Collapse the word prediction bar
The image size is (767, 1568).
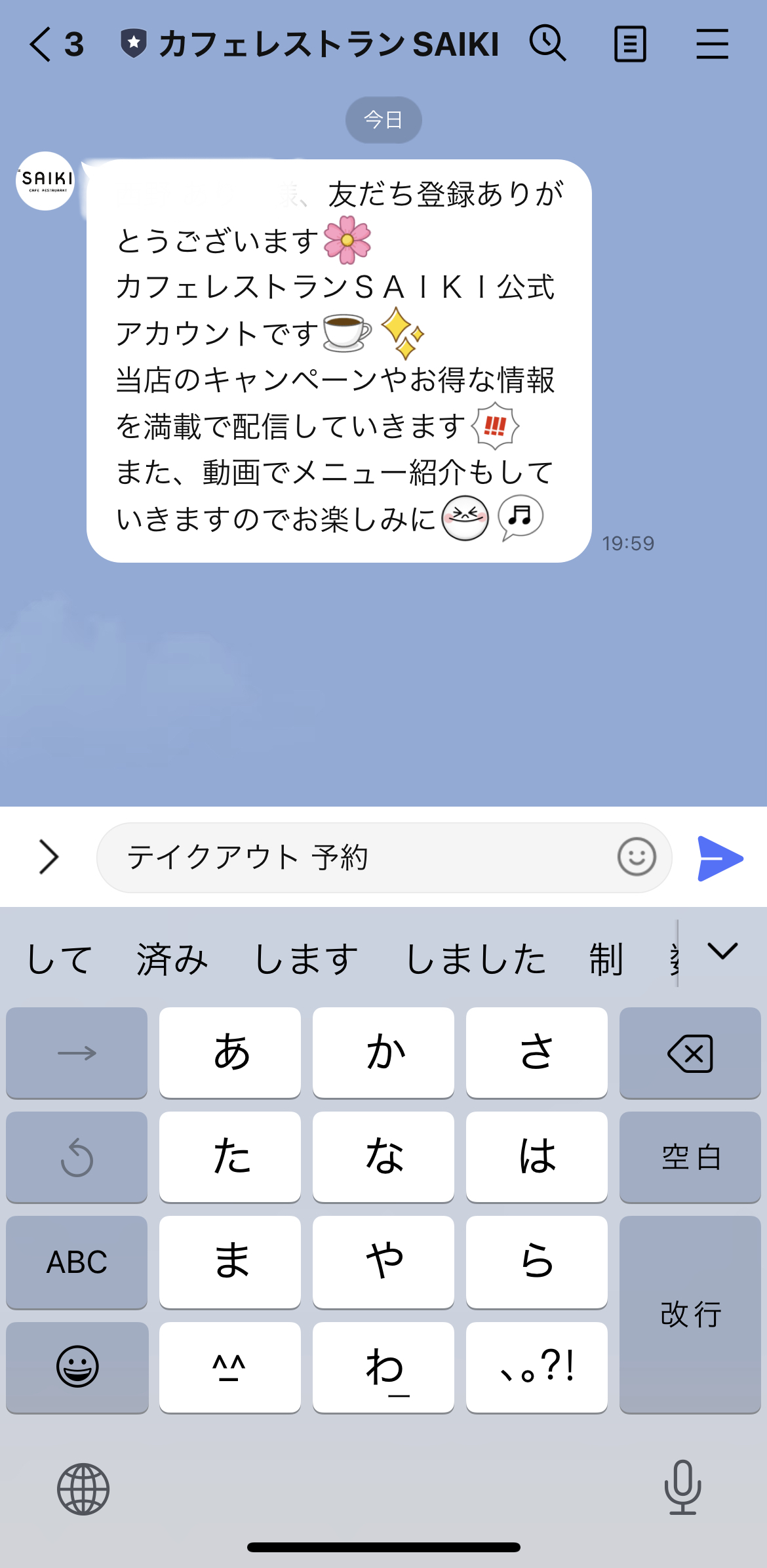click(x=722, y=953)
